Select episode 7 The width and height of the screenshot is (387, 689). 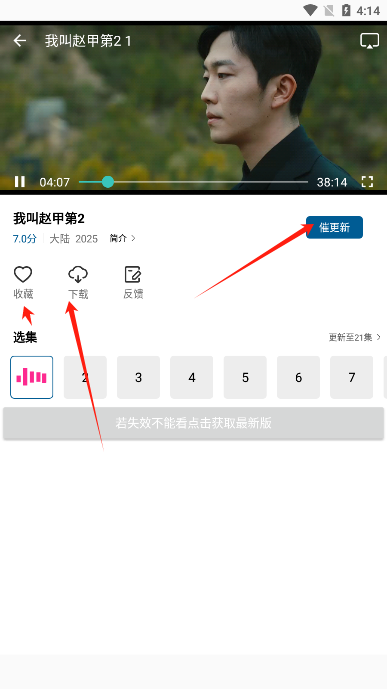coord(351,377)
